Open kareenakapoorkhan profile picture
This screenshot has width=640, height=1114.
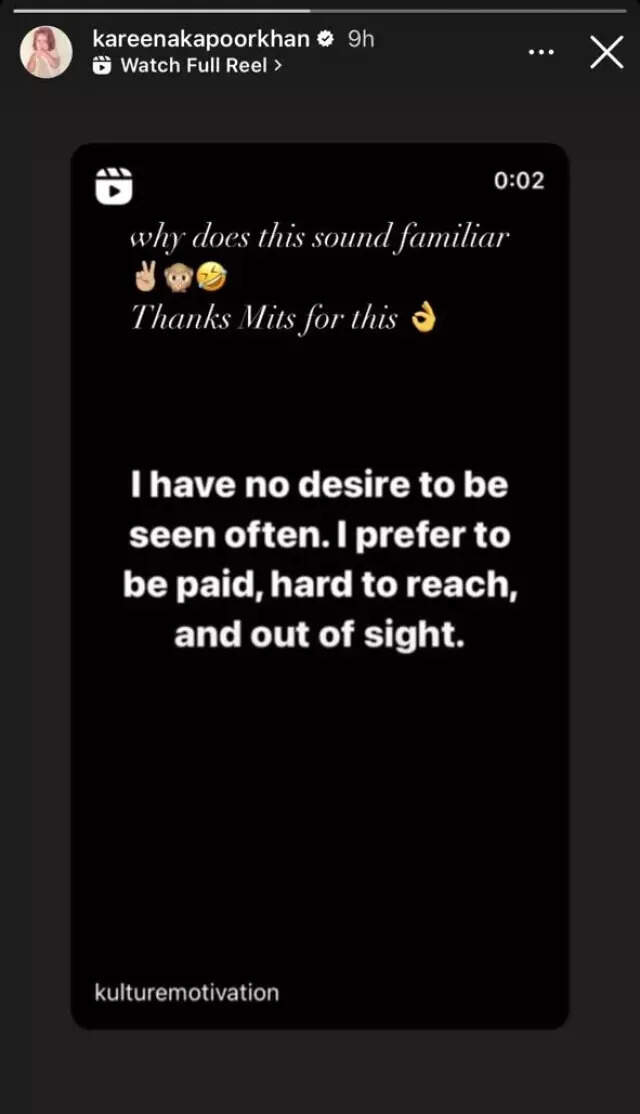point(46,52)
